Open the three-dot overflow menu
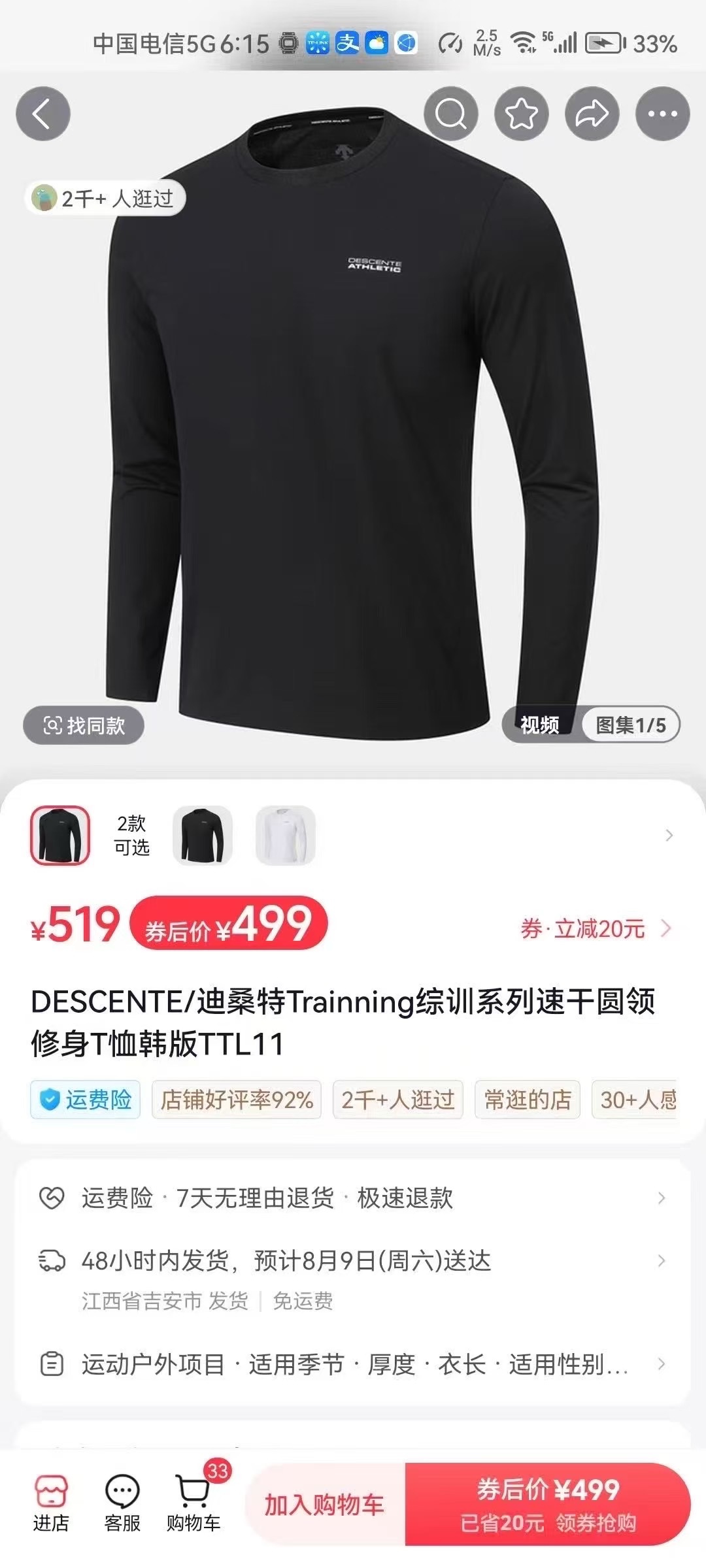 coord(662,114)
